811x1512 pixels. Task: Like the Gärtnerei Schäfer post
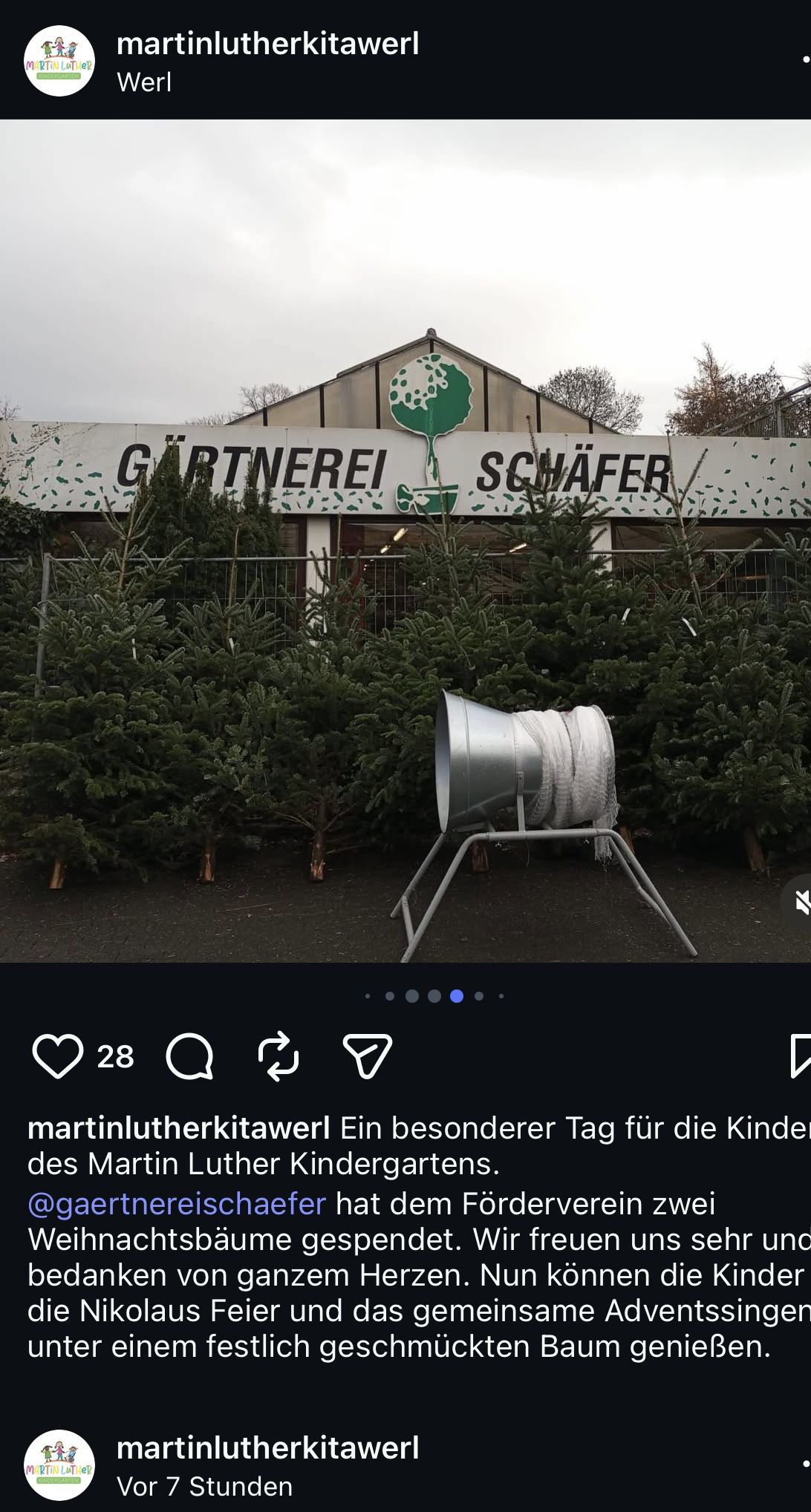(x=57, y=1056)
